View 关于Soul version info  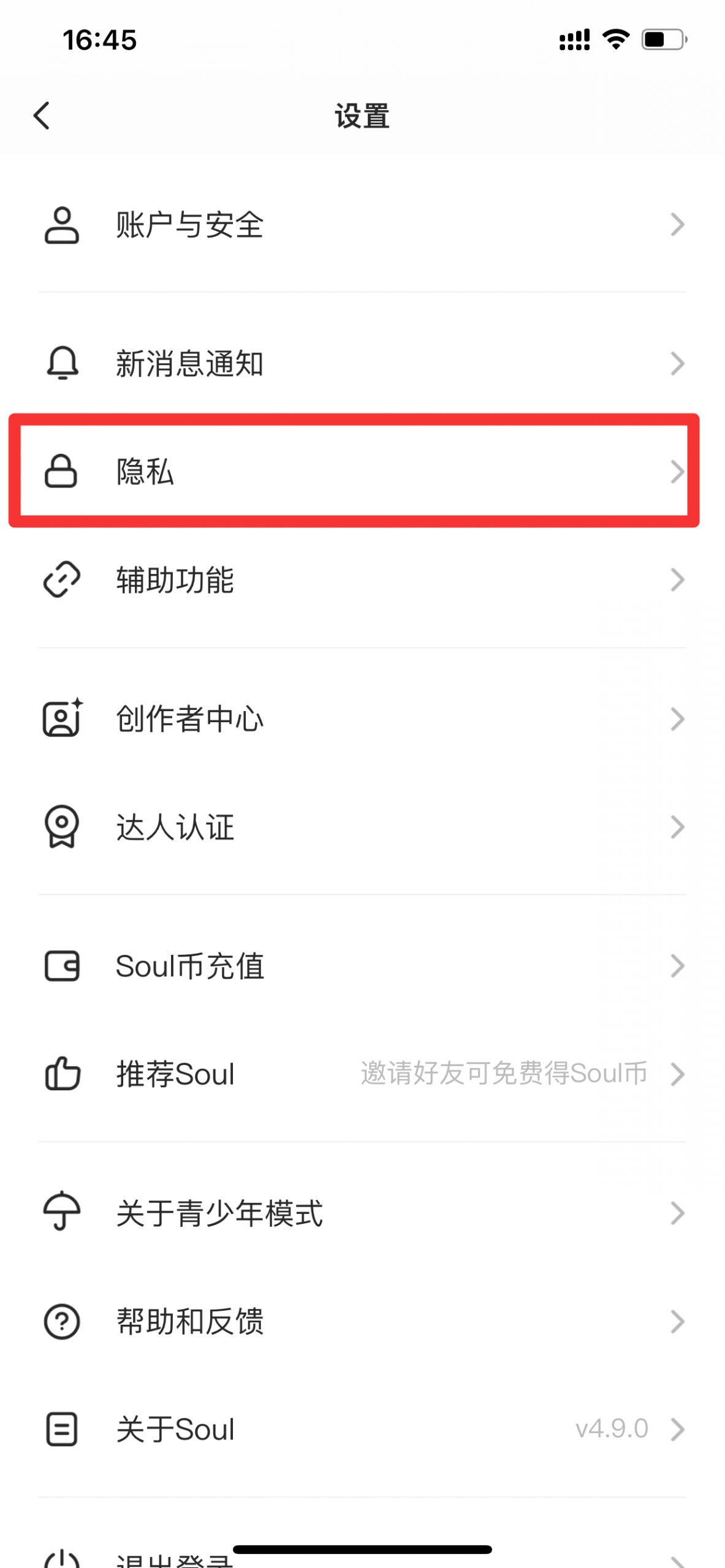362,1430
